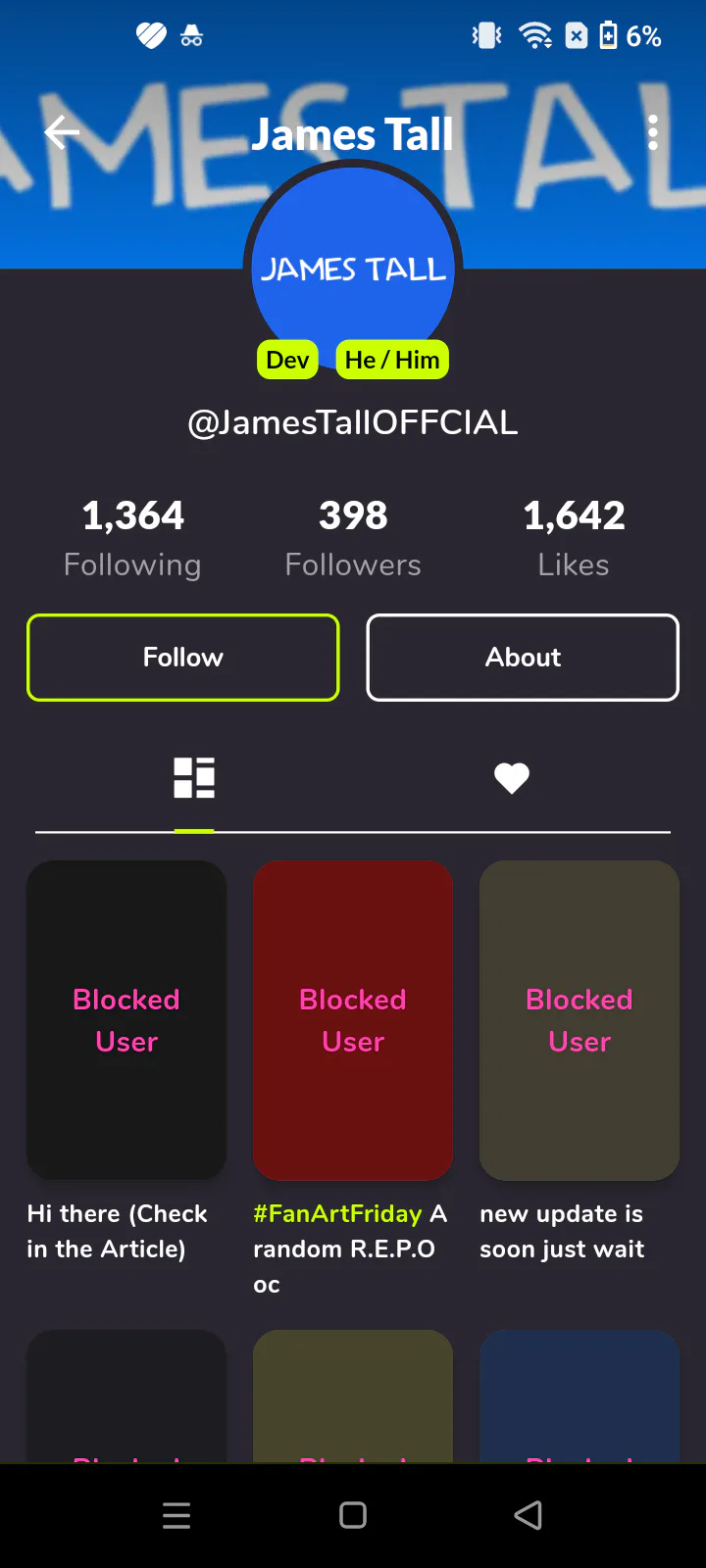
Task: View the 1,364 Following list
Action: (x=132, y=539)
